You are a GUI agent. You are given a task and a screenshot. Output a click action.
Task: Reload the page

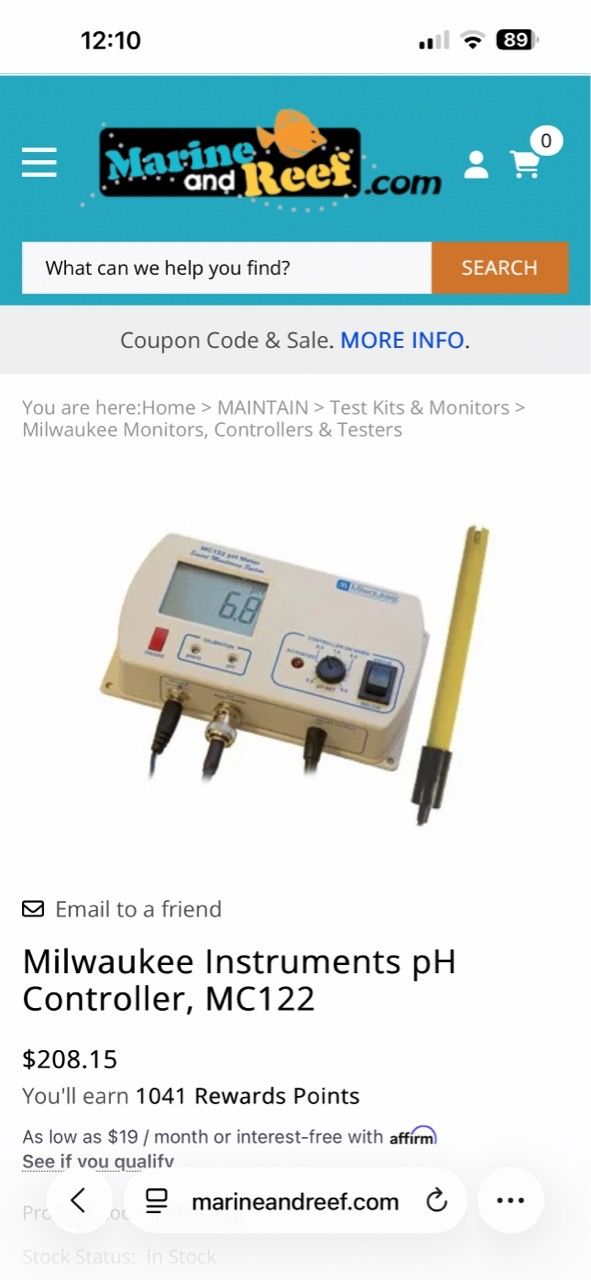(436, 1201)
